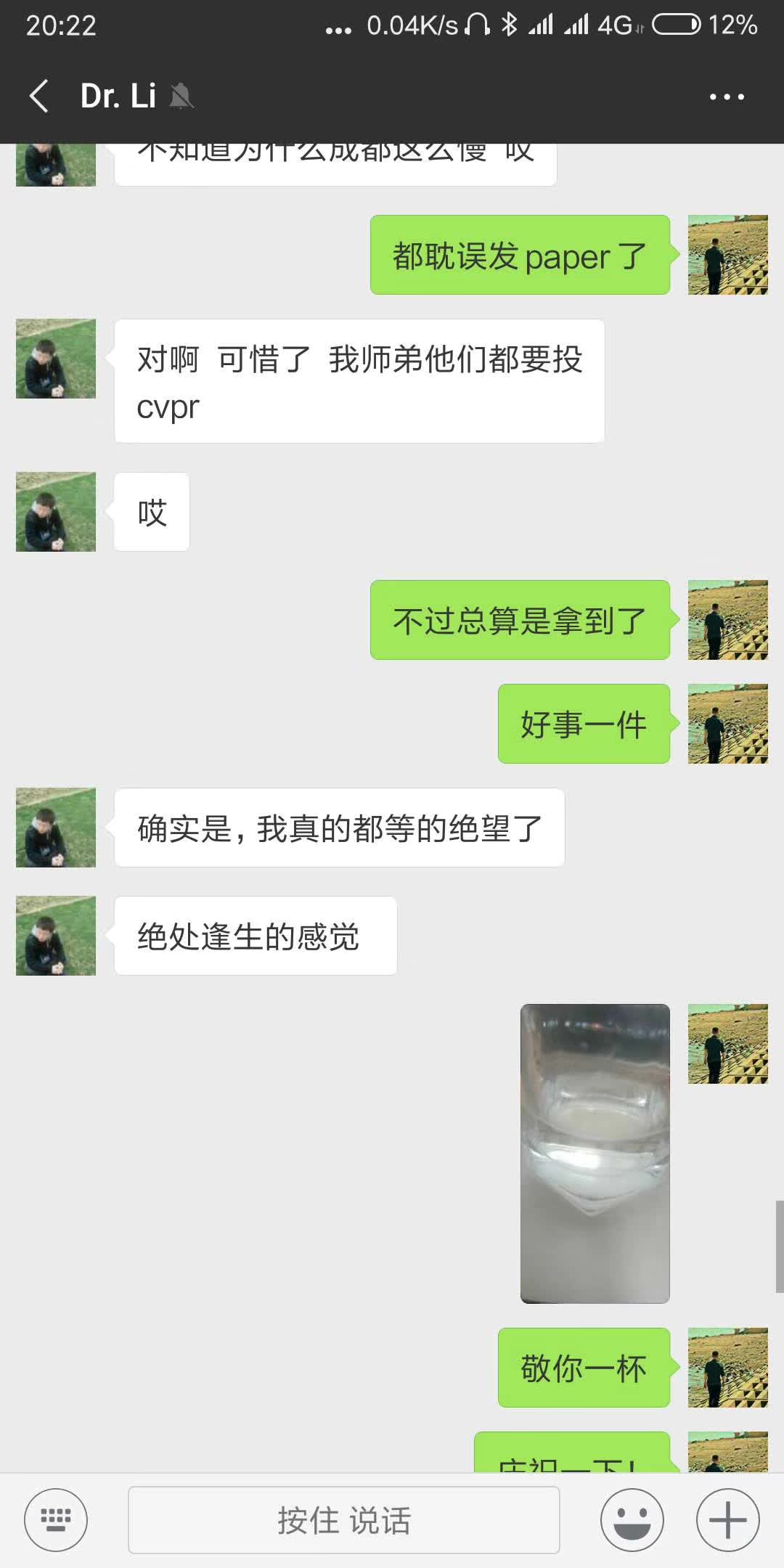Switch to keyboard text input
Viewport: 784px width, 1568px height.
[x=56, y=1519]
